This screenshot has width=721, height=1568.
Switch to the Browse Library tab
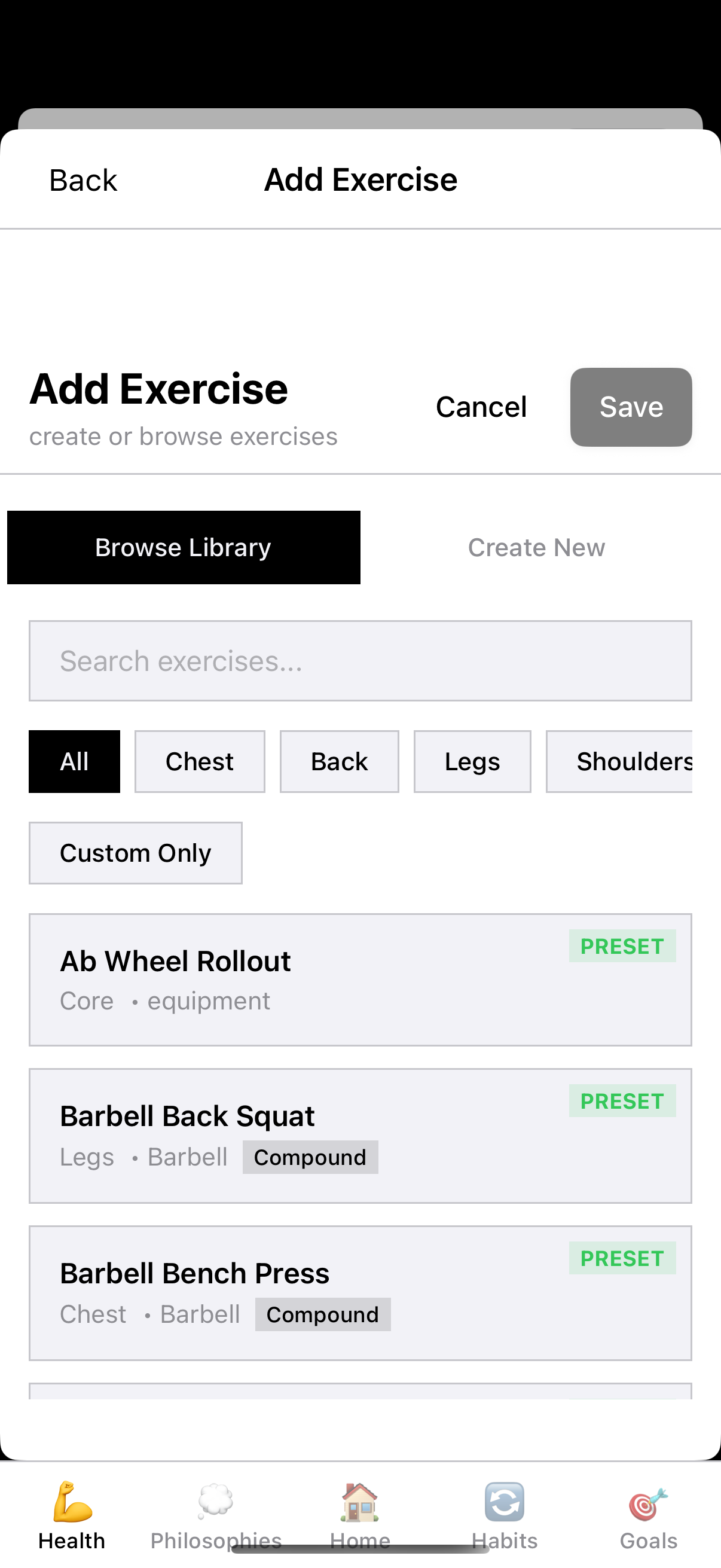tap(183, 547)
